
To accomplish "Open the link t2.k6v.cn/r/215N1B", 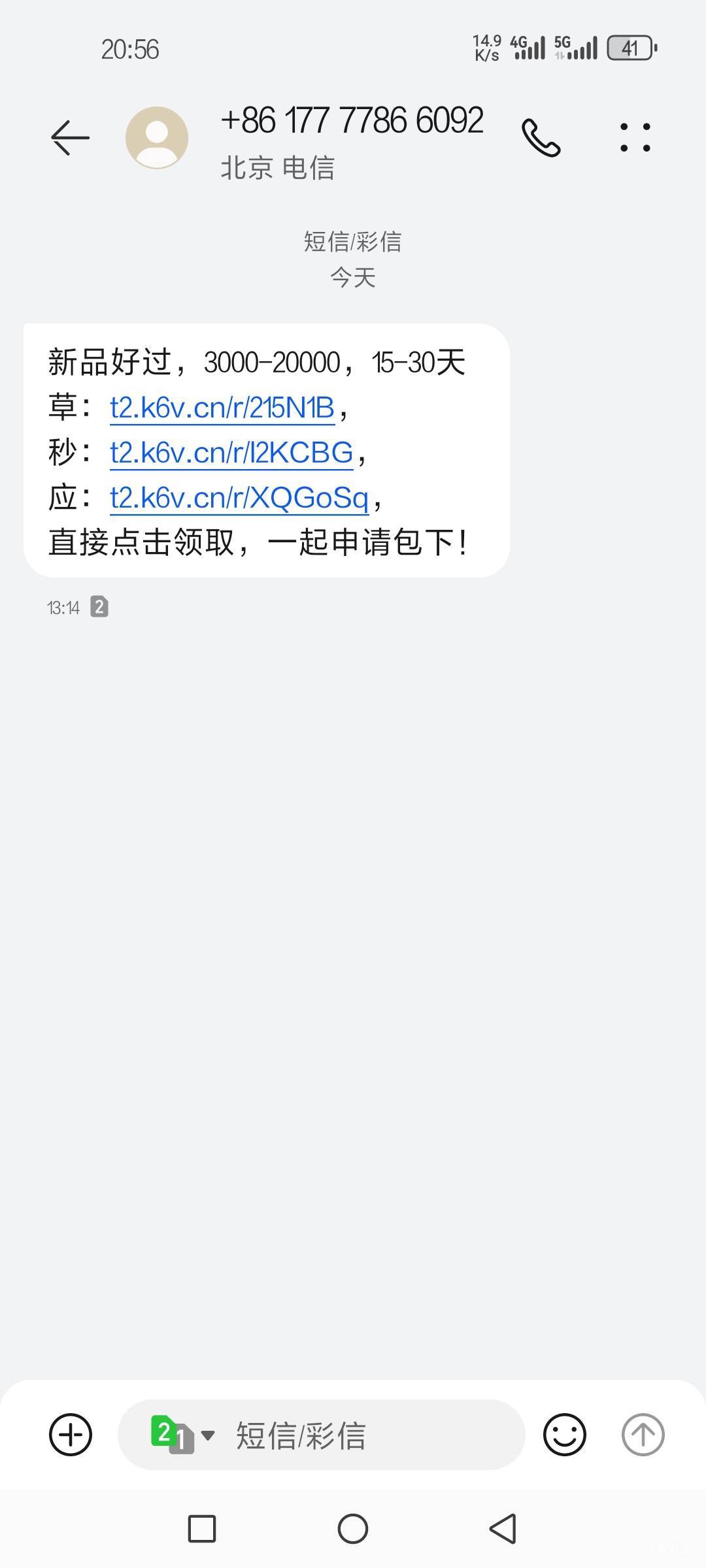I will (222, 408).
